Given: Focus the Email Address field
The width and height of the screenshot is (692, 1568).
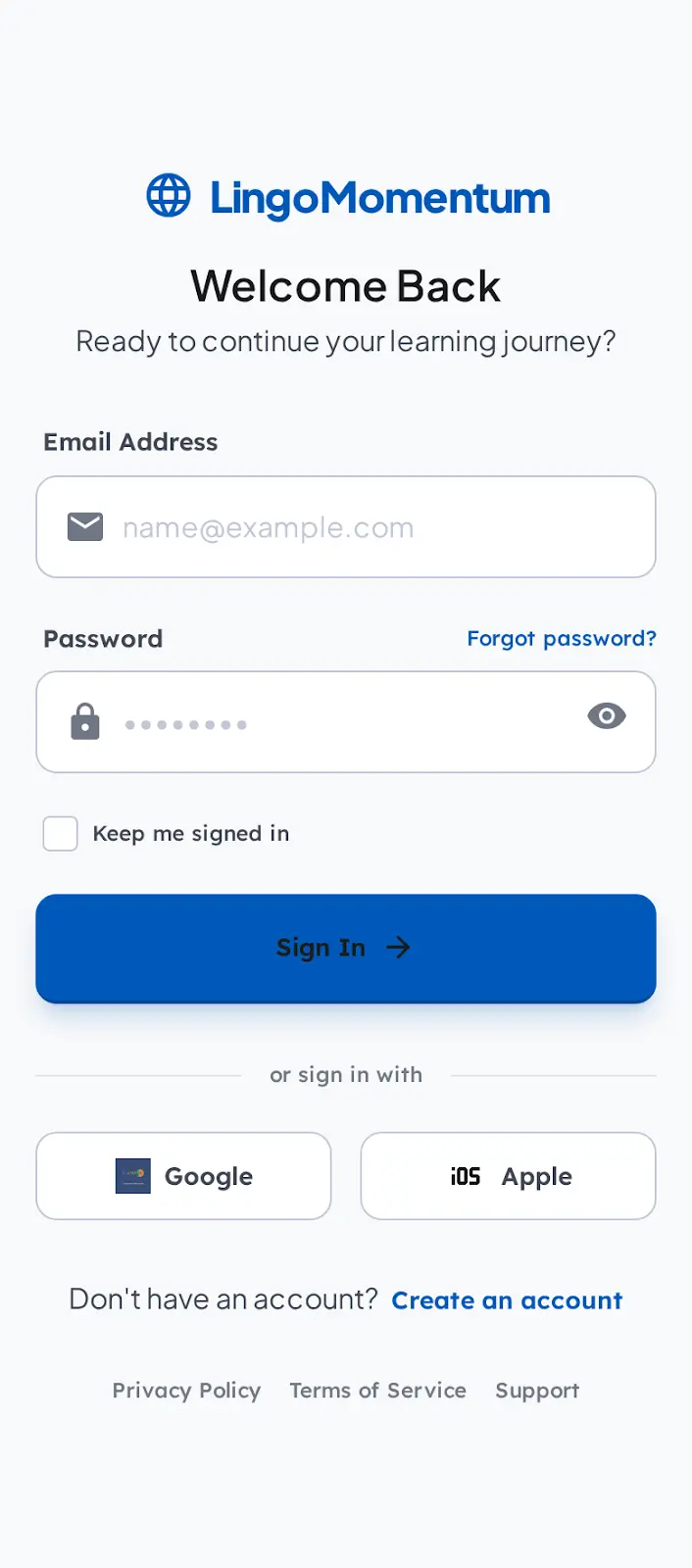Looking at the screenshot, I should [346, 527].
